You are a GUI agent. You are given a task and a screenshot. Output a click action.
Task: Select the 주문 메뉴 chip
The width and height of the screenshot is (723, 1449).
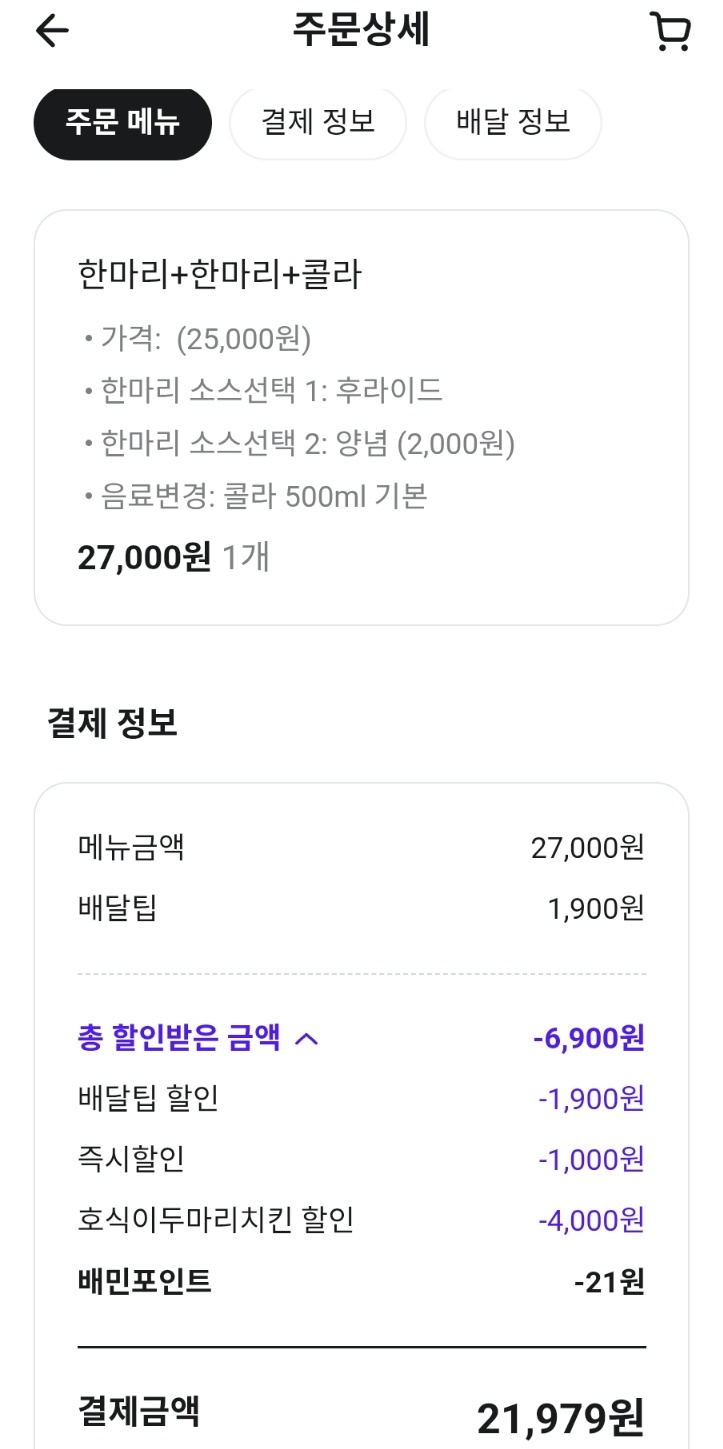pyautogui.click(x=123, y=123)
